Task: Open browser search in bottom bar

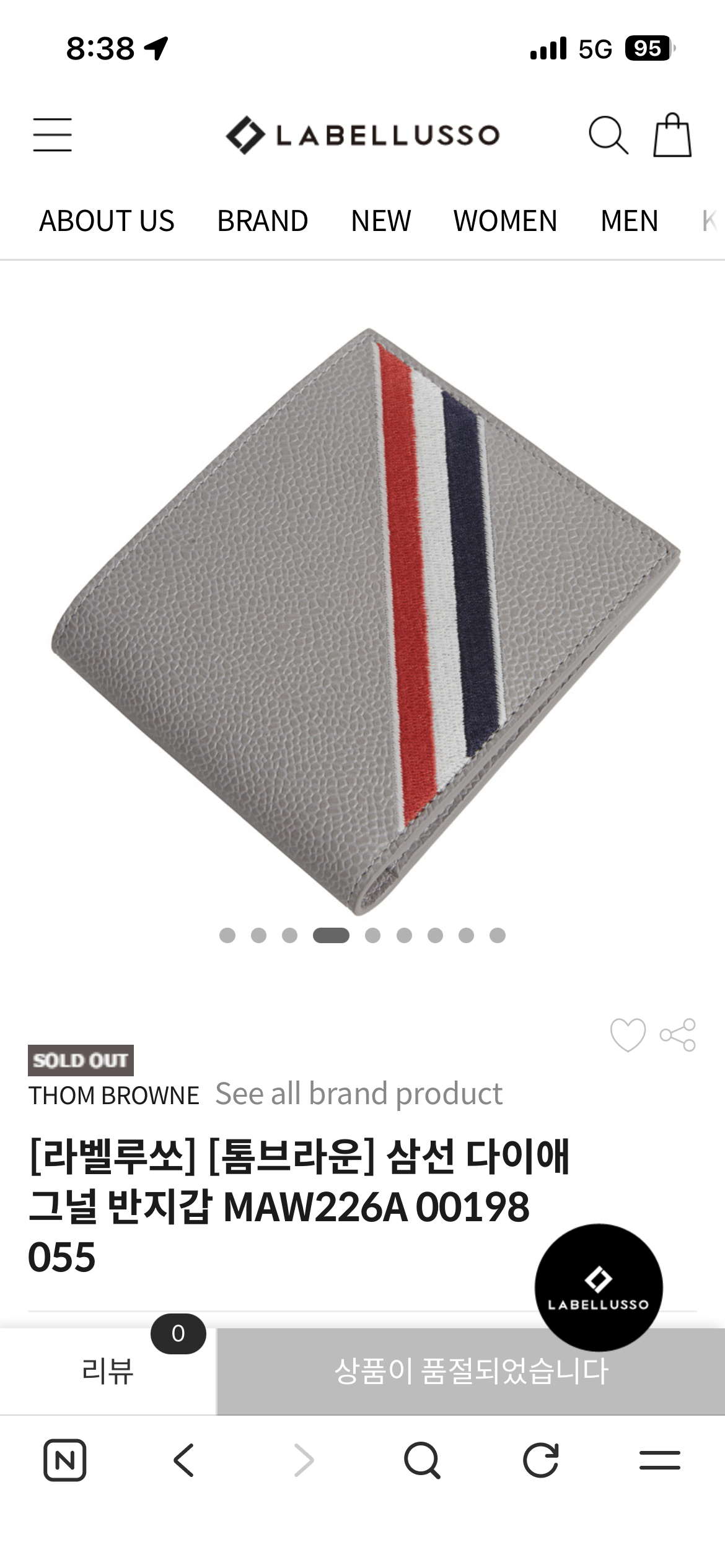Action: 422,1460
